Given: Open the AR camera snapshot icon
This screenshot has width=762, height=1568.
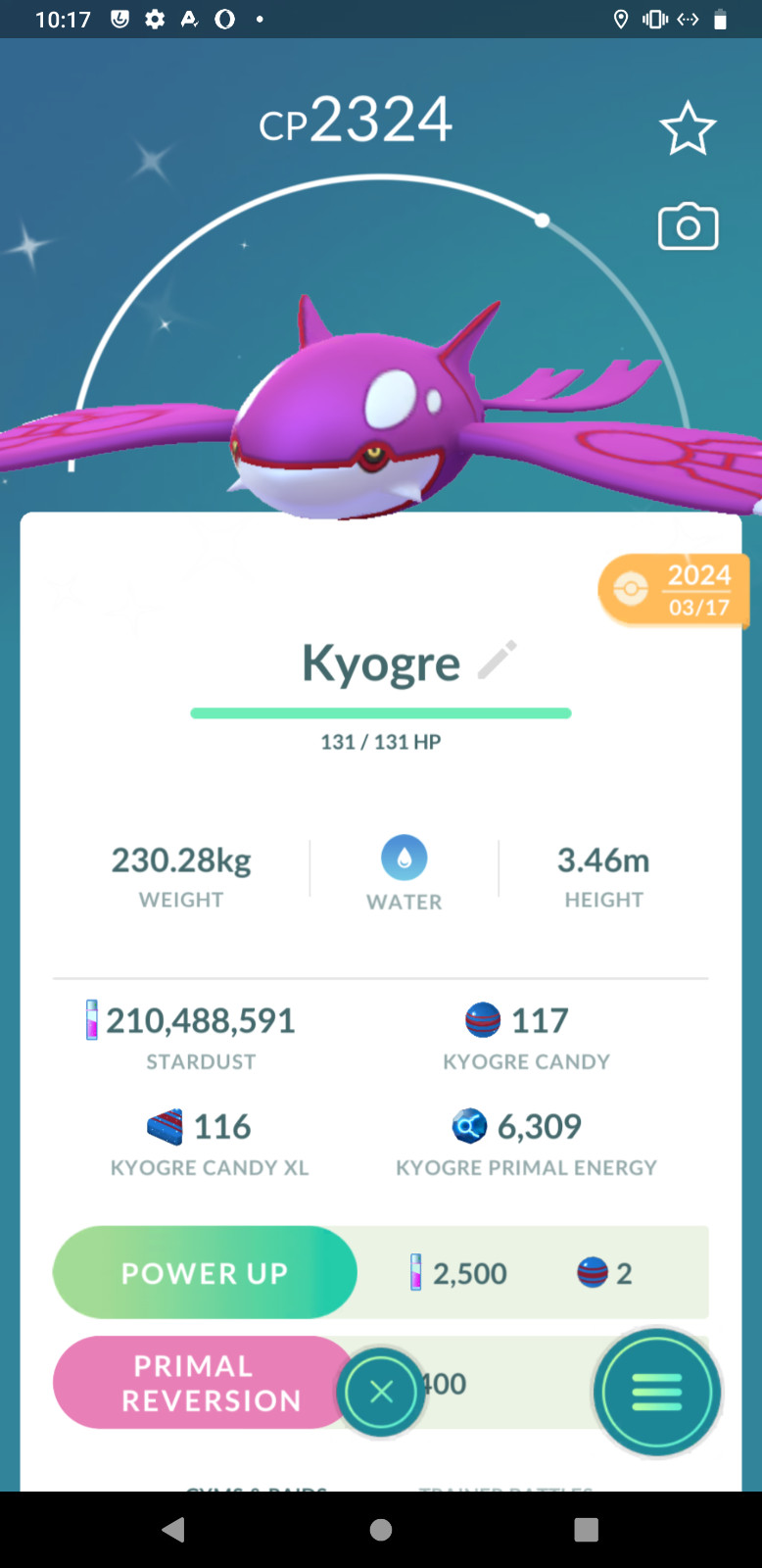Looking at the screenshot, I should (688, 227).
